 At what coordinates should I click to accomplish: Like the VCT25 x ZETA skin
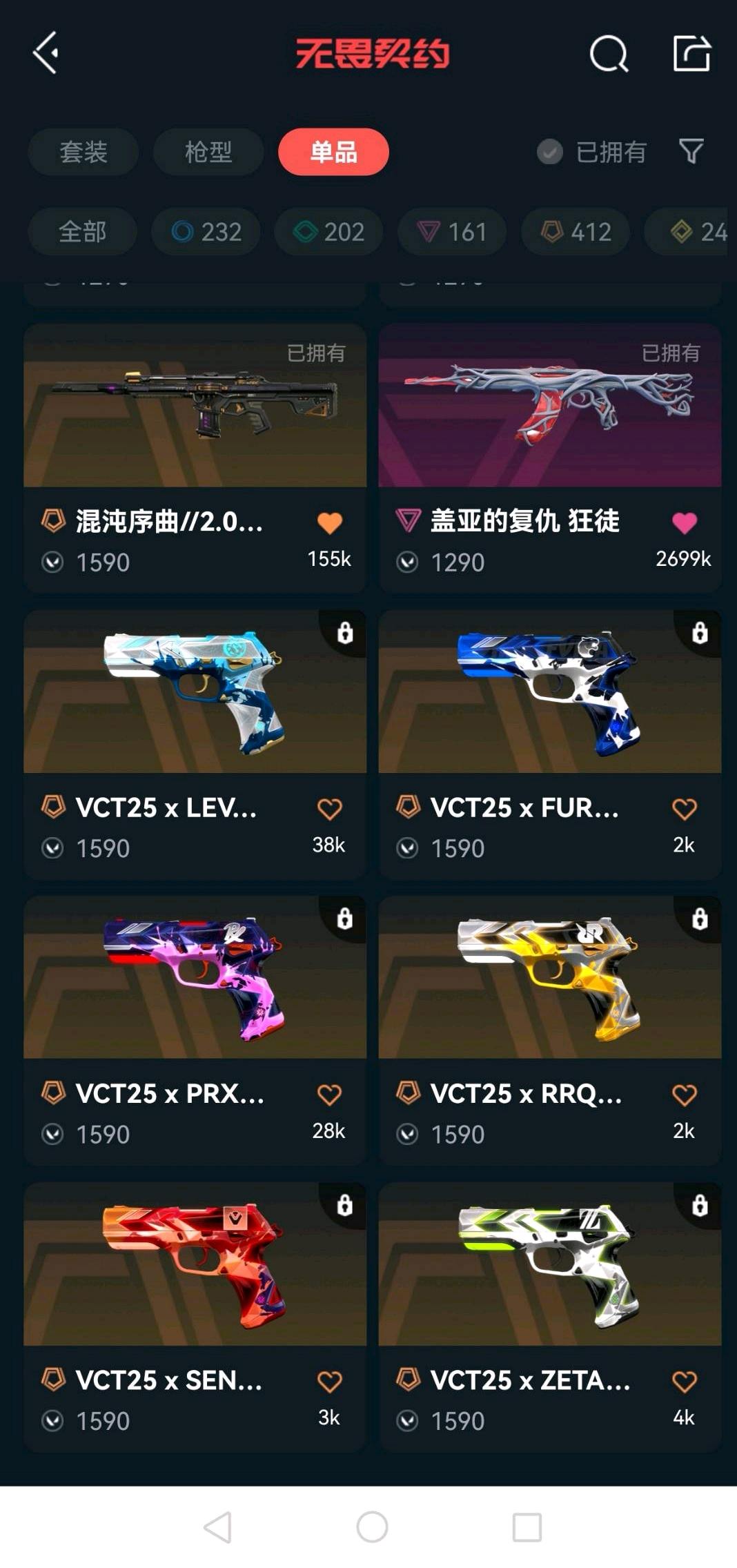(x=684, y=1382)
